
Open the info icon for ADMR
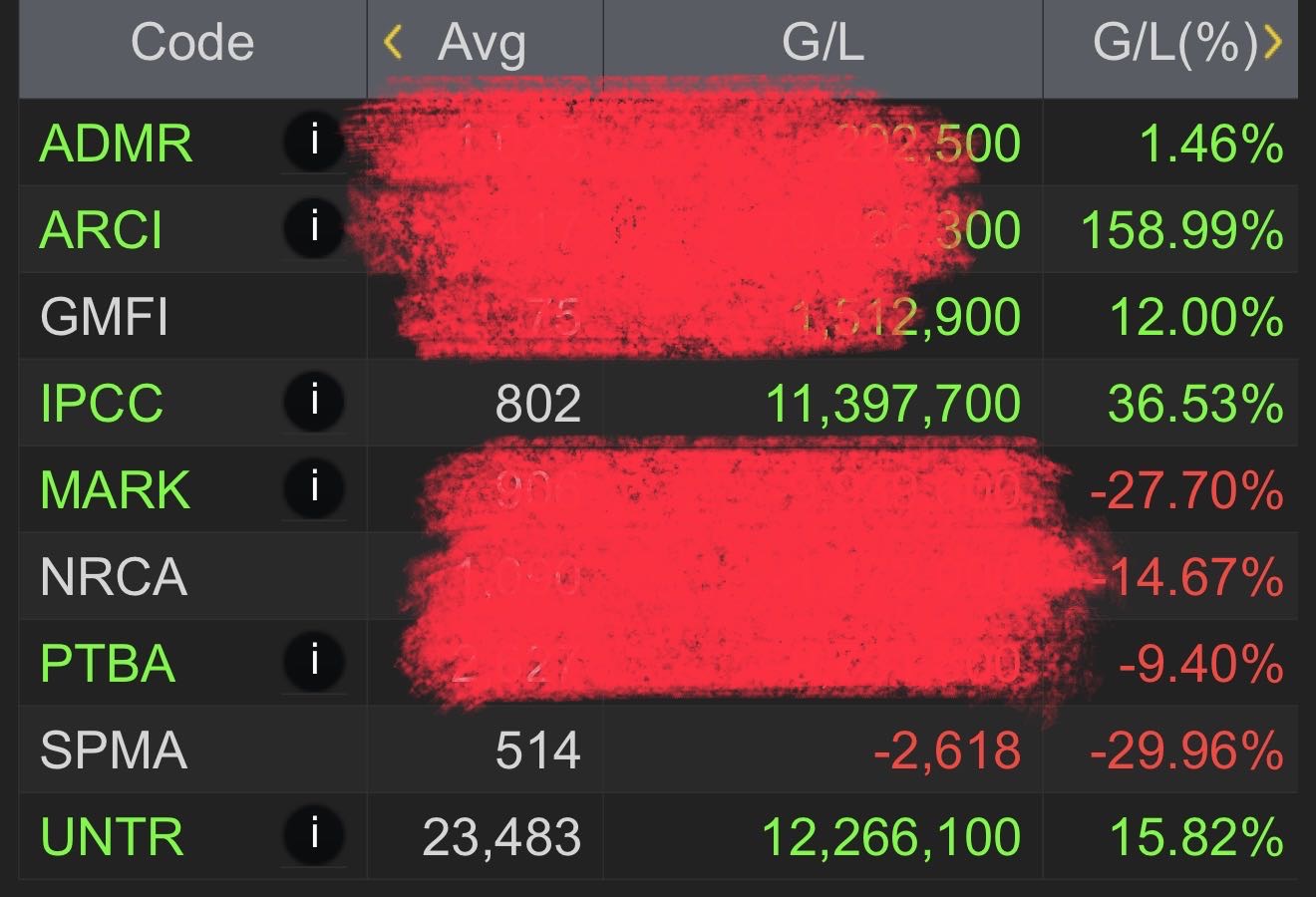(x=314, y=142)
